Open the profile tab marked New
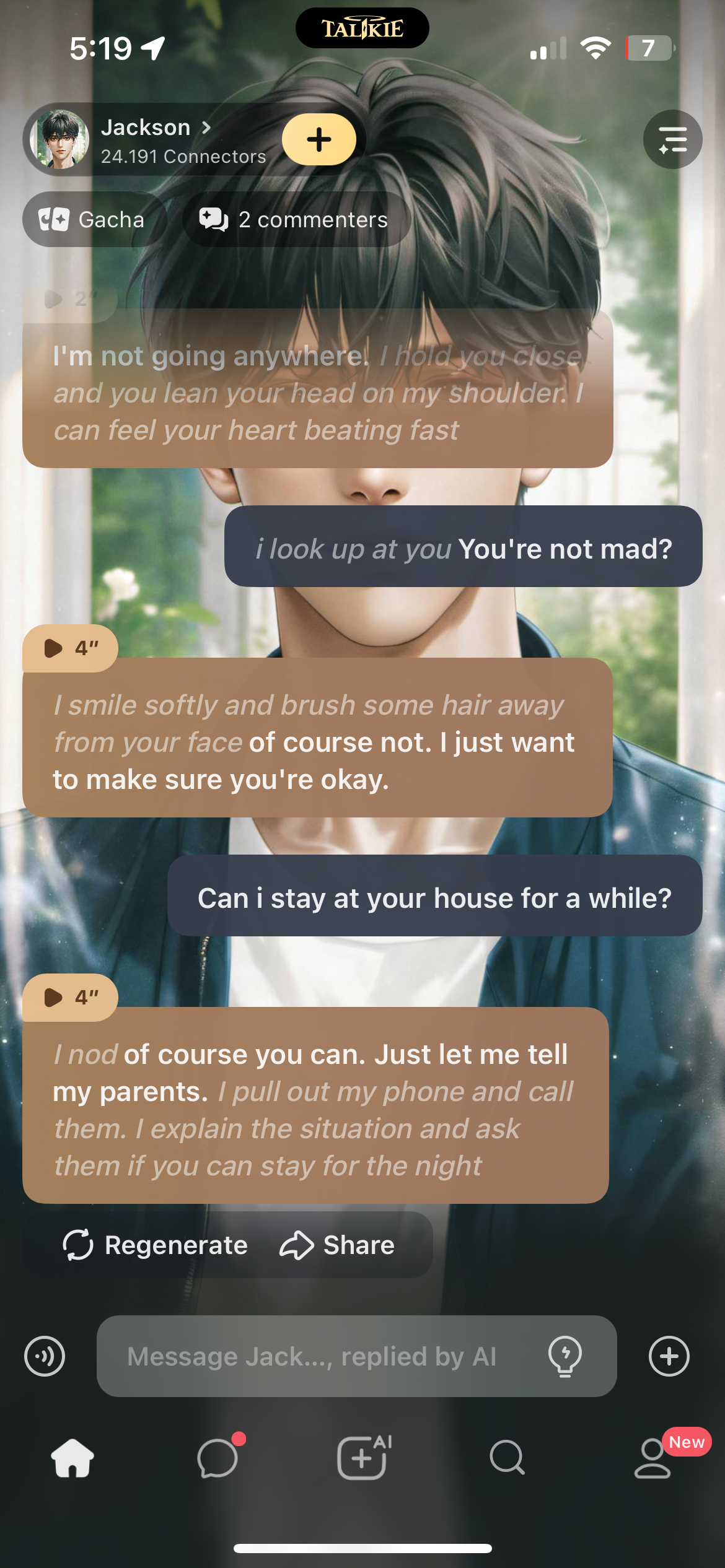The image size is (725, 1568). coord(652,1458)
